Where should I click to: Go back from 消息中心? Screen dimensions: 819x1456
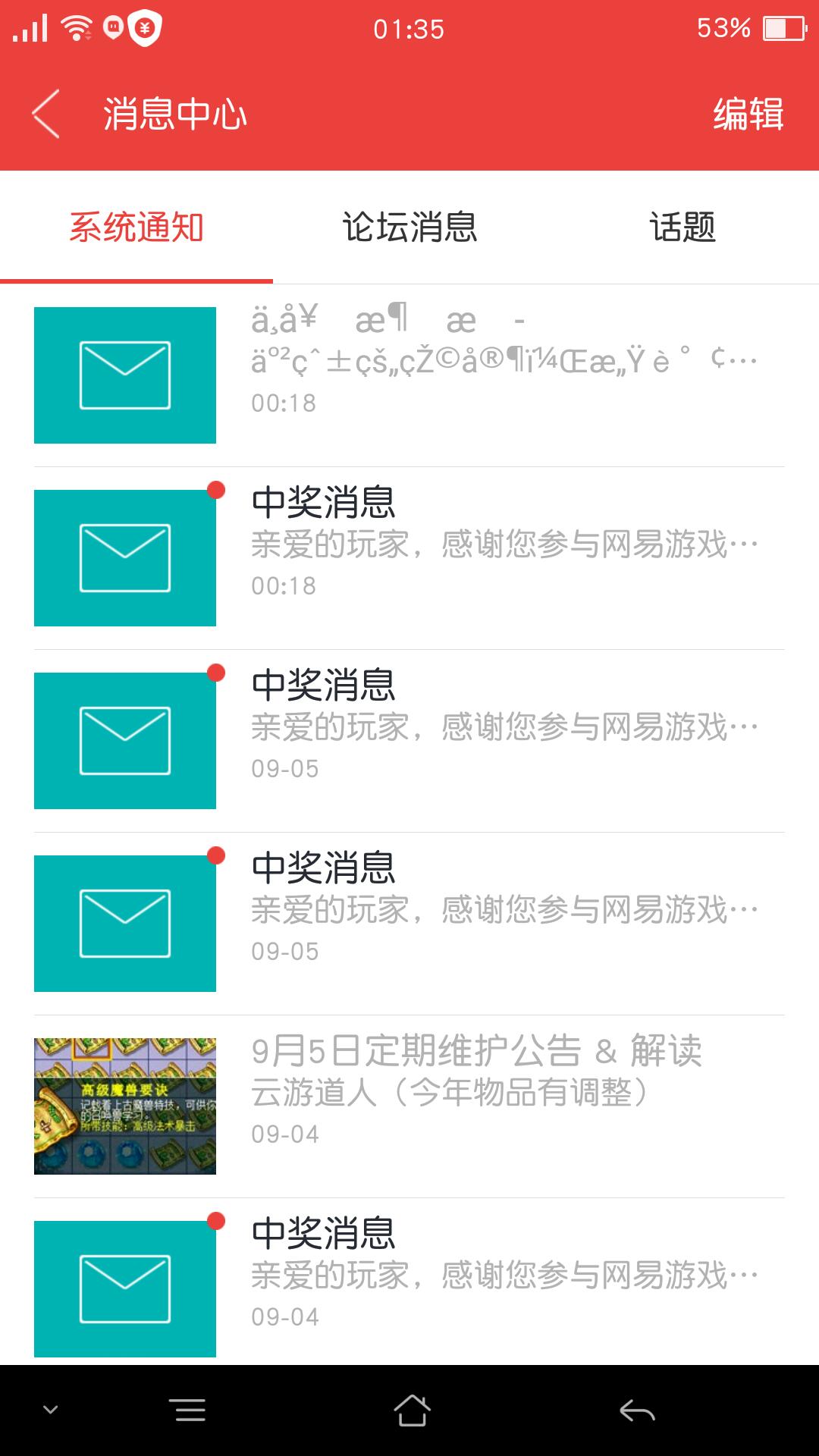click(x=46, y=115)
